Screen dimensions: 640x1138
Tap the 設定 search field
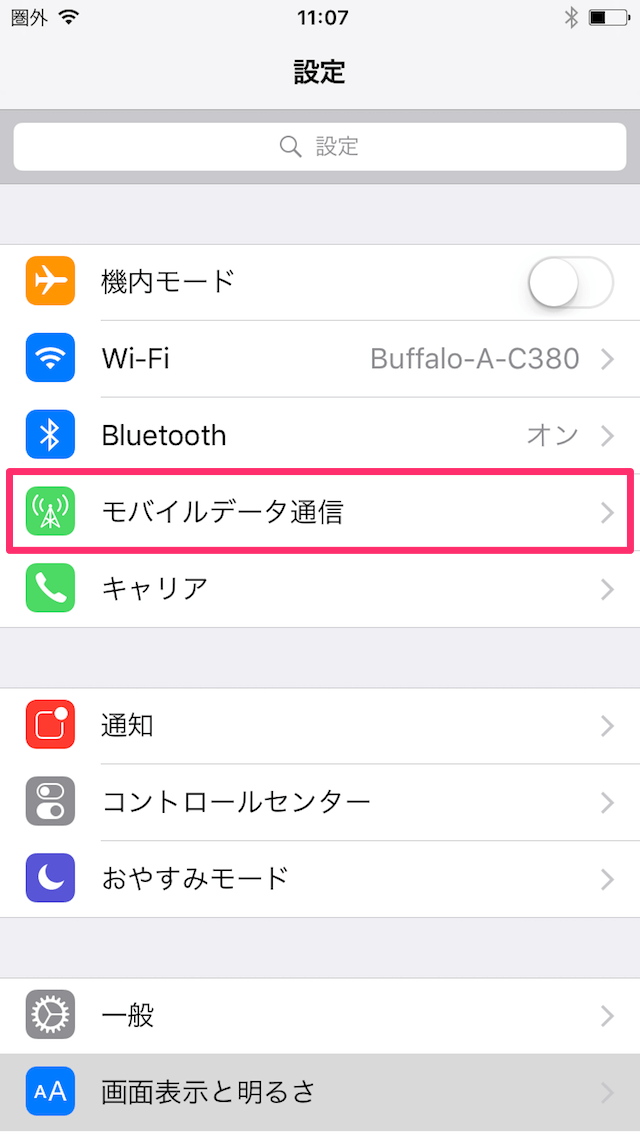click(x=319, y=147)
